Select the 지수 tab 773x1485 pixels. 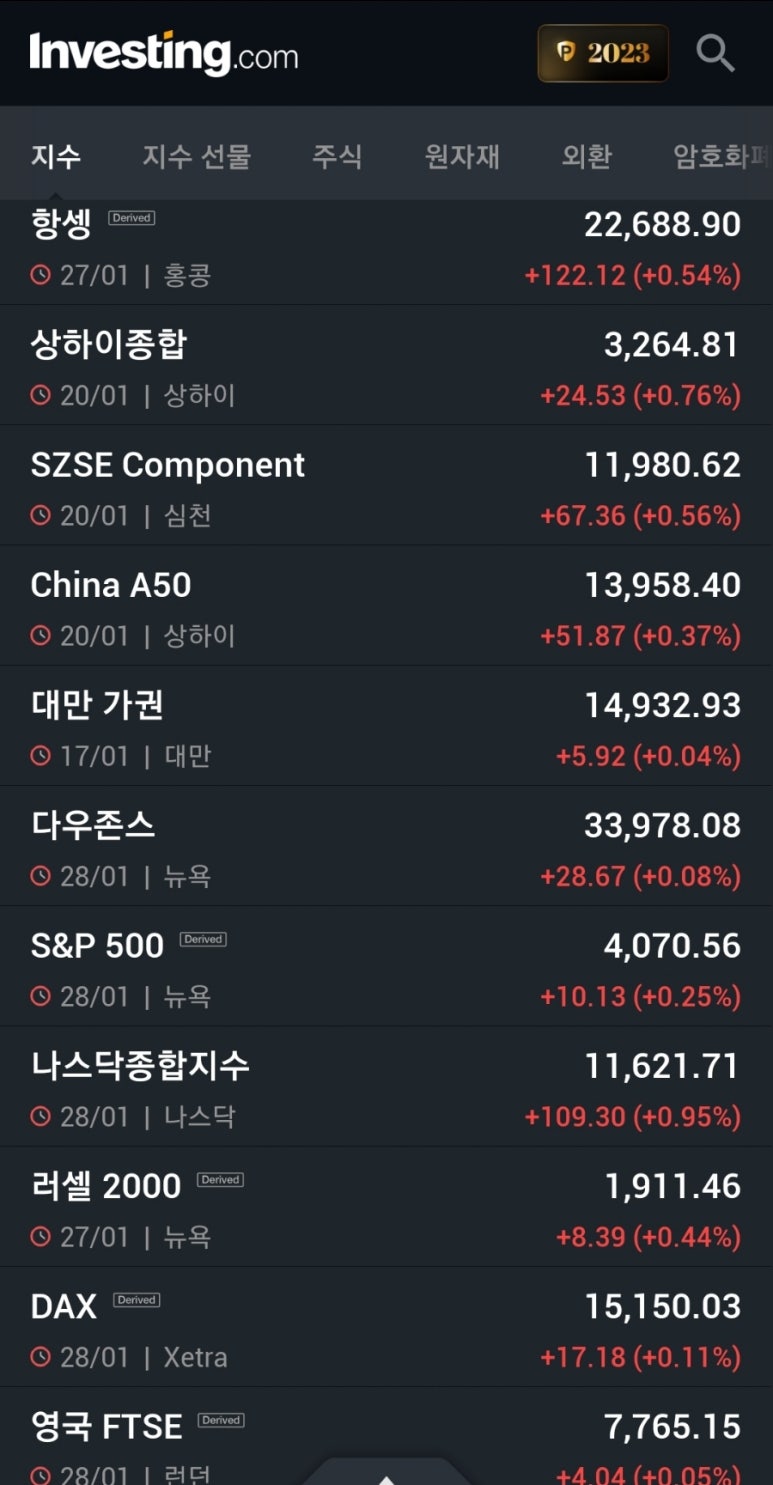coord(56,156)
